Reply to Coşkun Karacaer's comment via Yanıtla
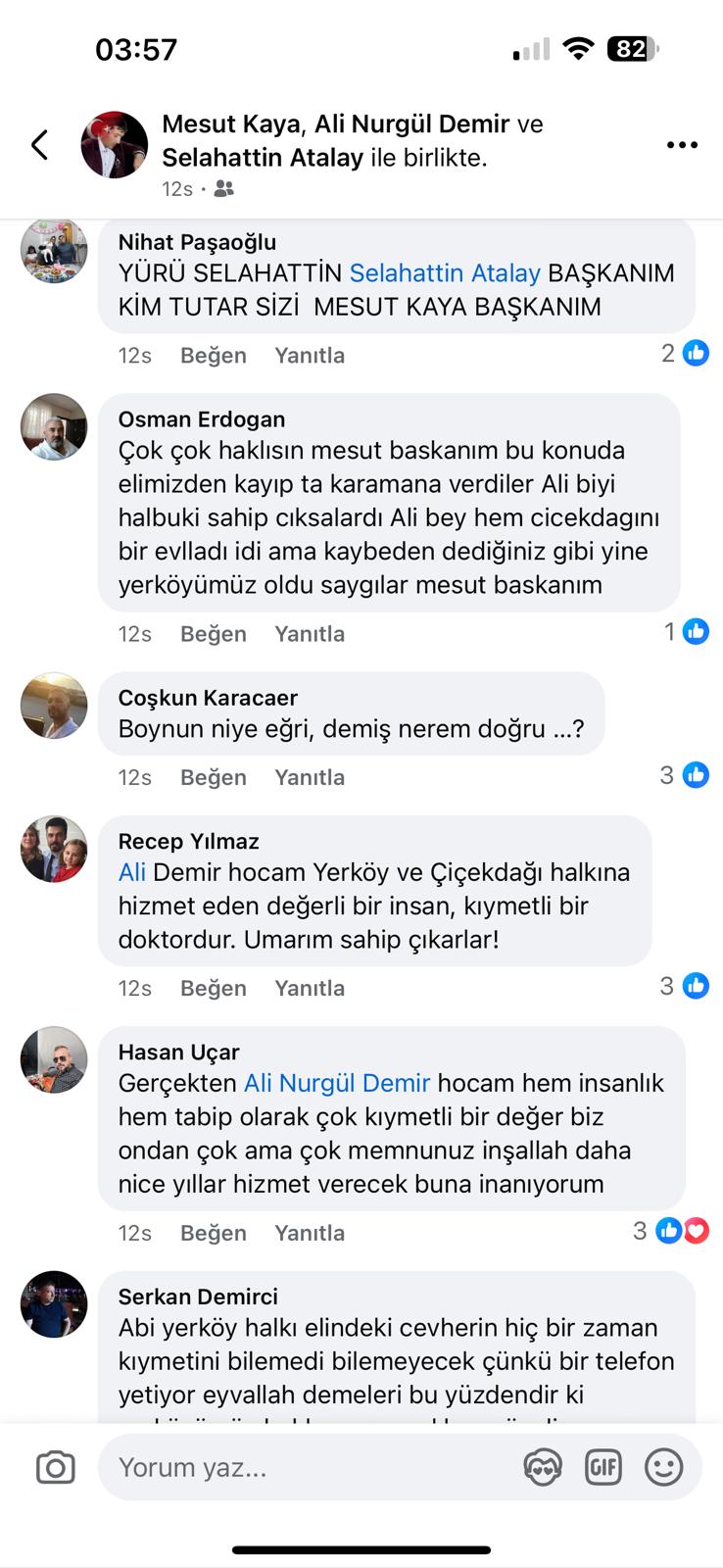This screenshot has width=723, height=1568. coord(309,777)
